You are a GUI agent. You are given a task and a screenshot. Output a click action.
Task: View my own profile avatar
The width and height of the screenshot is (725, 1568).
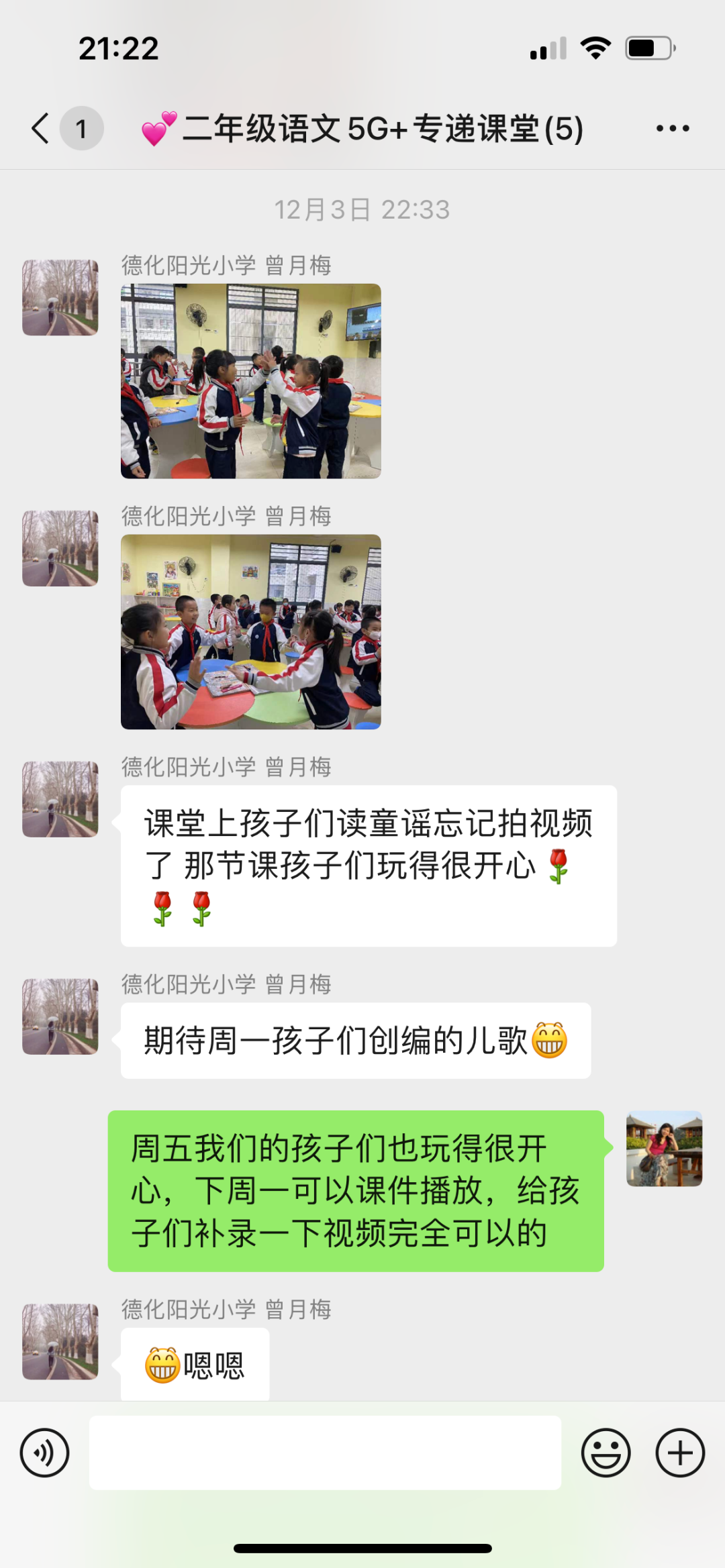(x=664, y=1149)
